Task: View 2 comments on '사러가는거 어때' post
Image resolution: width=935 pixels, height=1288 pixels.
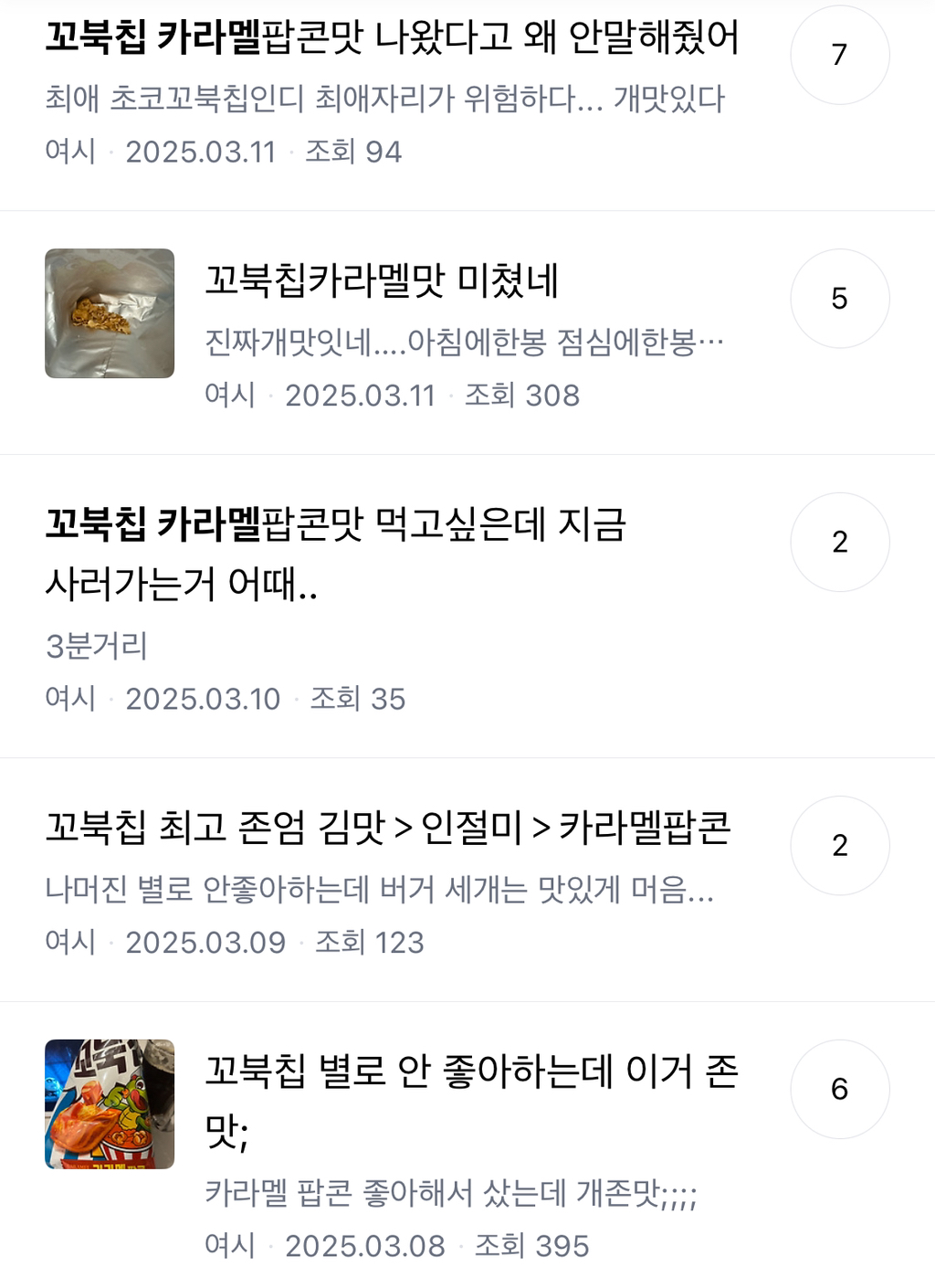Action: click(x=839, y=543)
